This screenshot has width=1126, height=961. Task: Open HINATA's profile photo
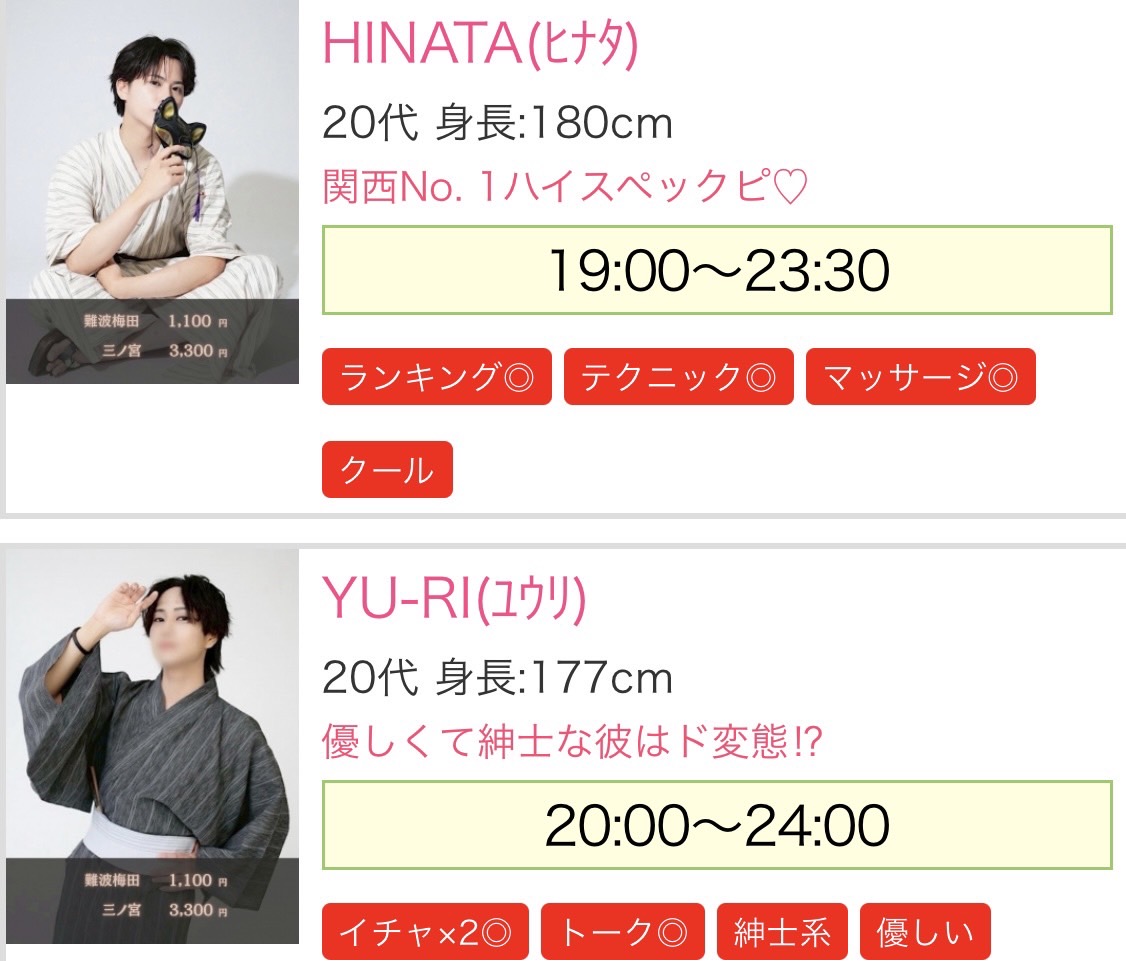152,190
